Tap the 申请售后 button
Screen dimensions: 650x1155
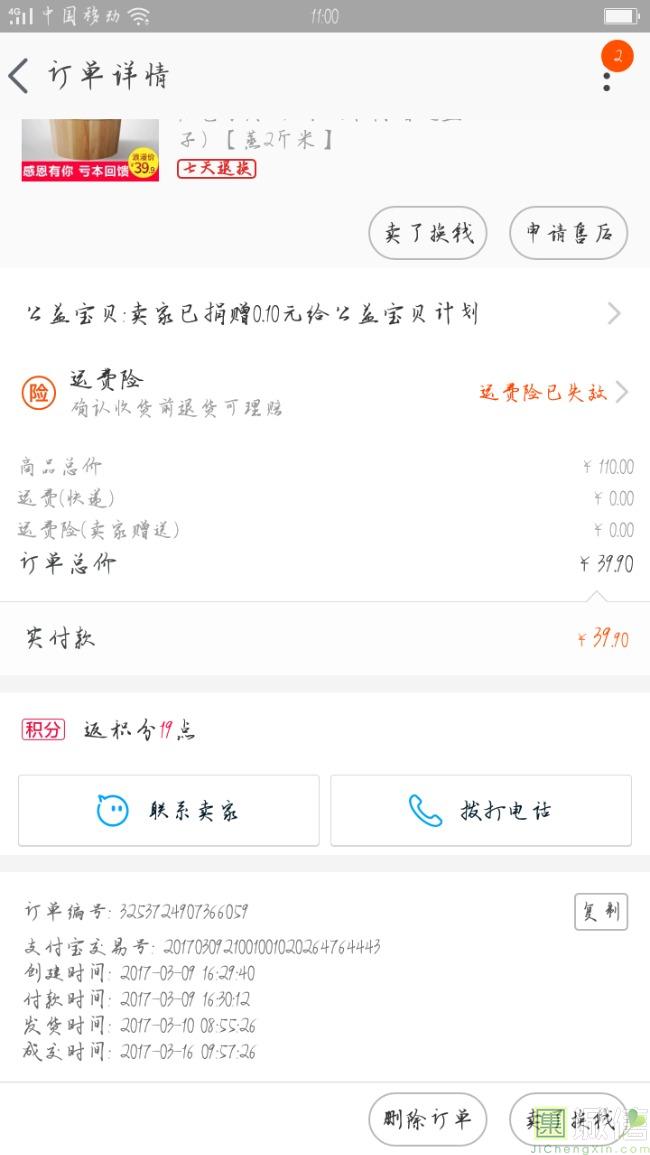pyautogui.click(x=568, y=234)
